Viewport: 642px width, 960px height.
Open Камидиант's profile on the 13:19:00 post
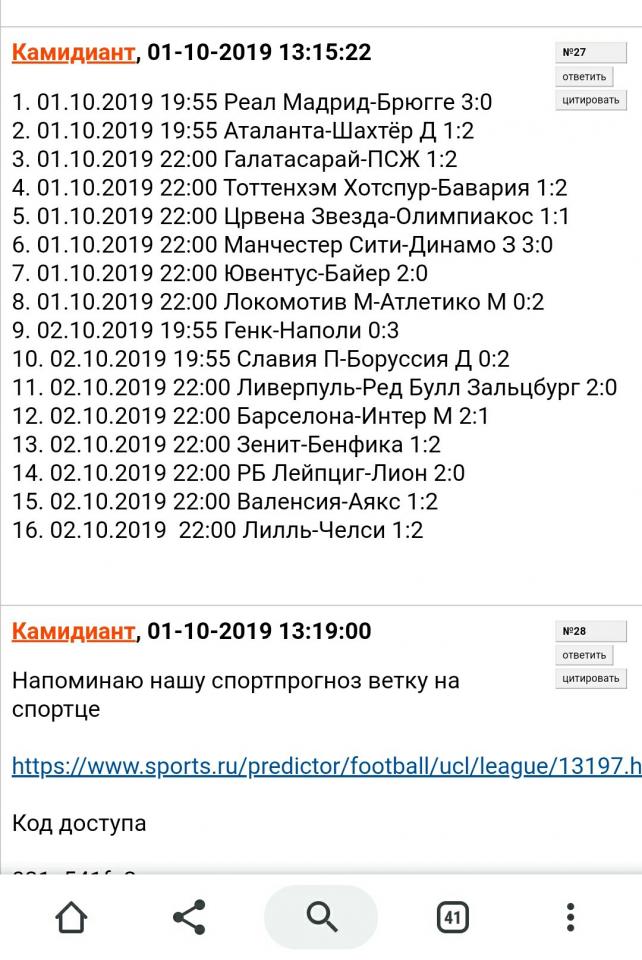73,631
